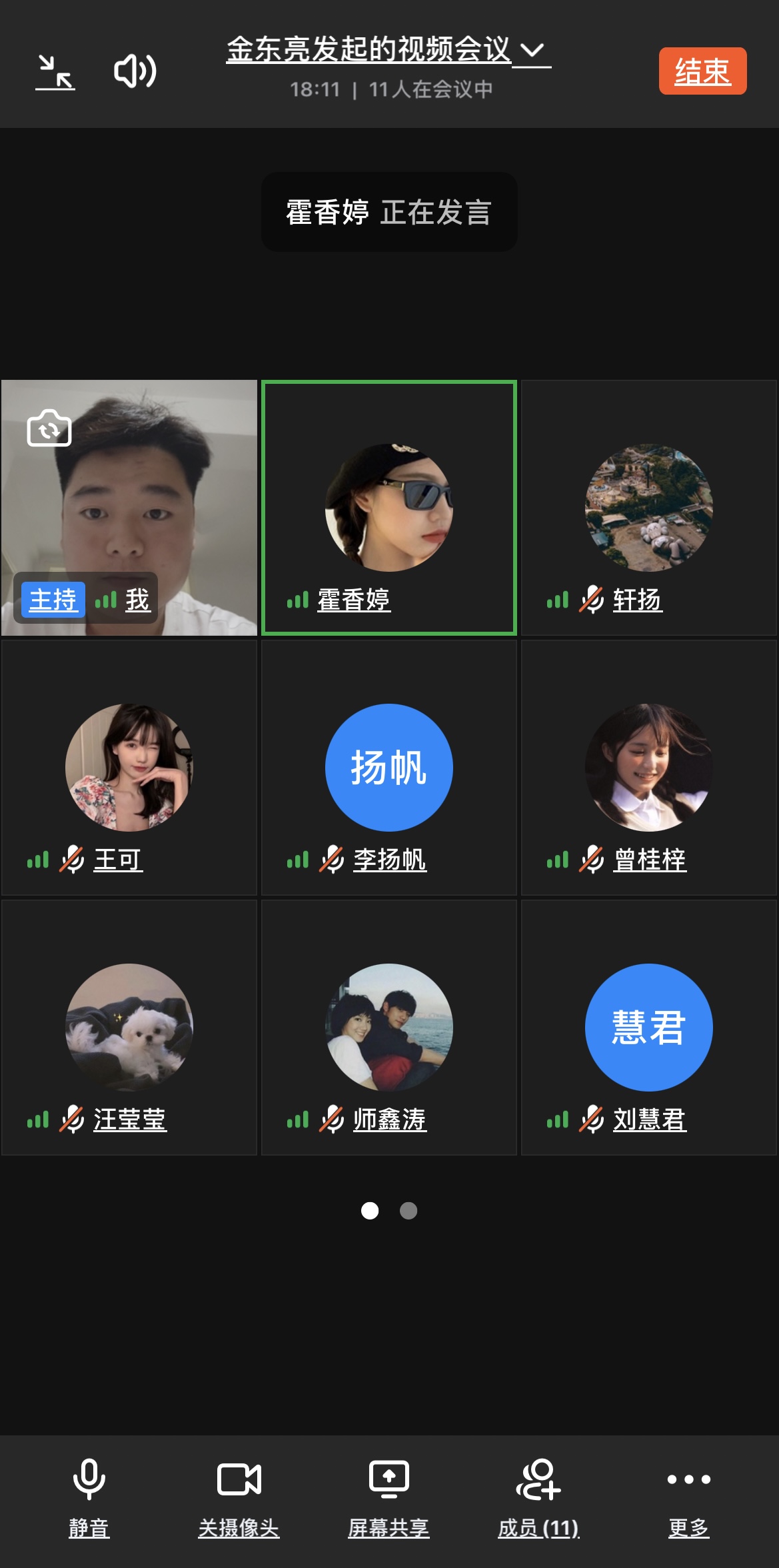The image size is (779, 1568).
Task: Tap on 曾桂梓's participant tile
Action: pyautogui.click(x=648, y=768)
